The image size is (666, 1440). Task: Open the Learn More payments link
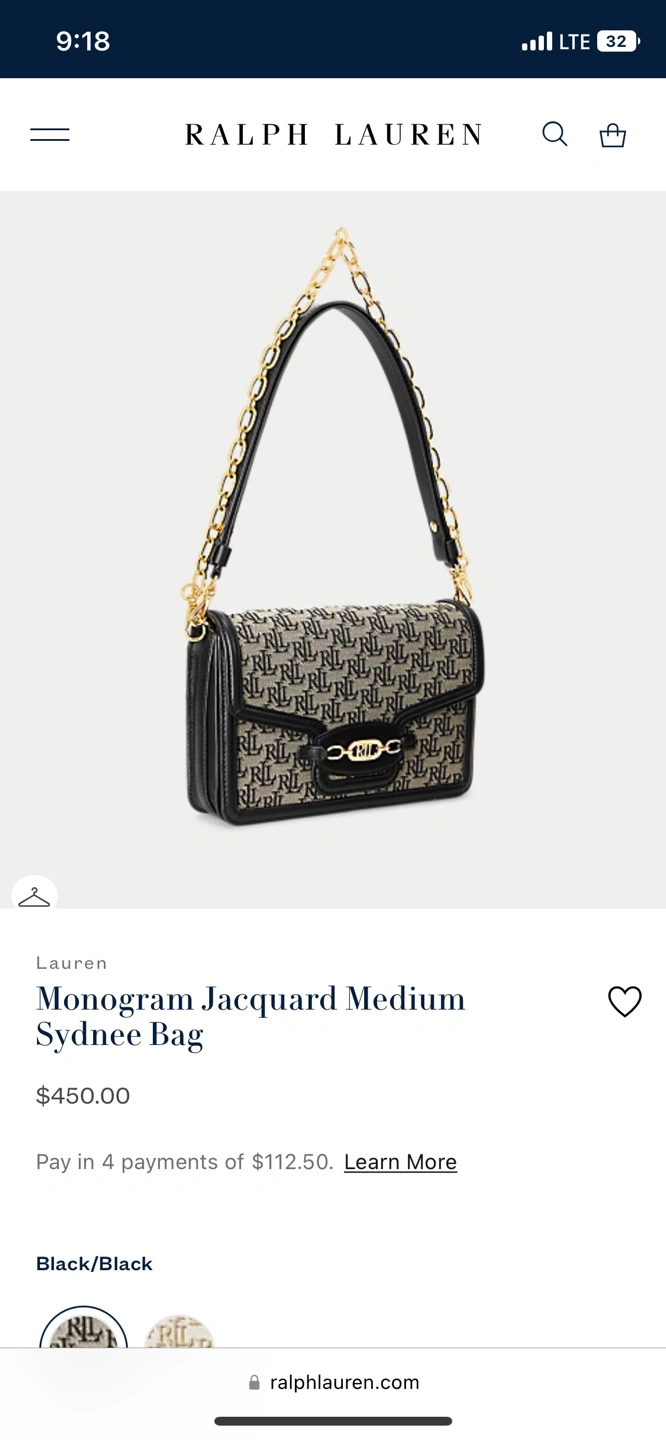pyautogui.click(x=400, y=1162)
